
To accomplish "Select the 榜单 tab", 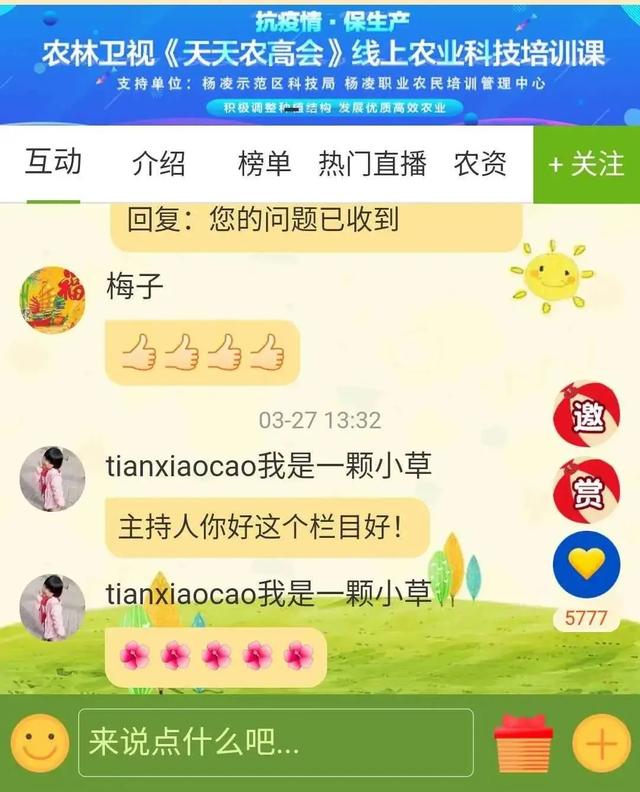I will tap(264, 164).
